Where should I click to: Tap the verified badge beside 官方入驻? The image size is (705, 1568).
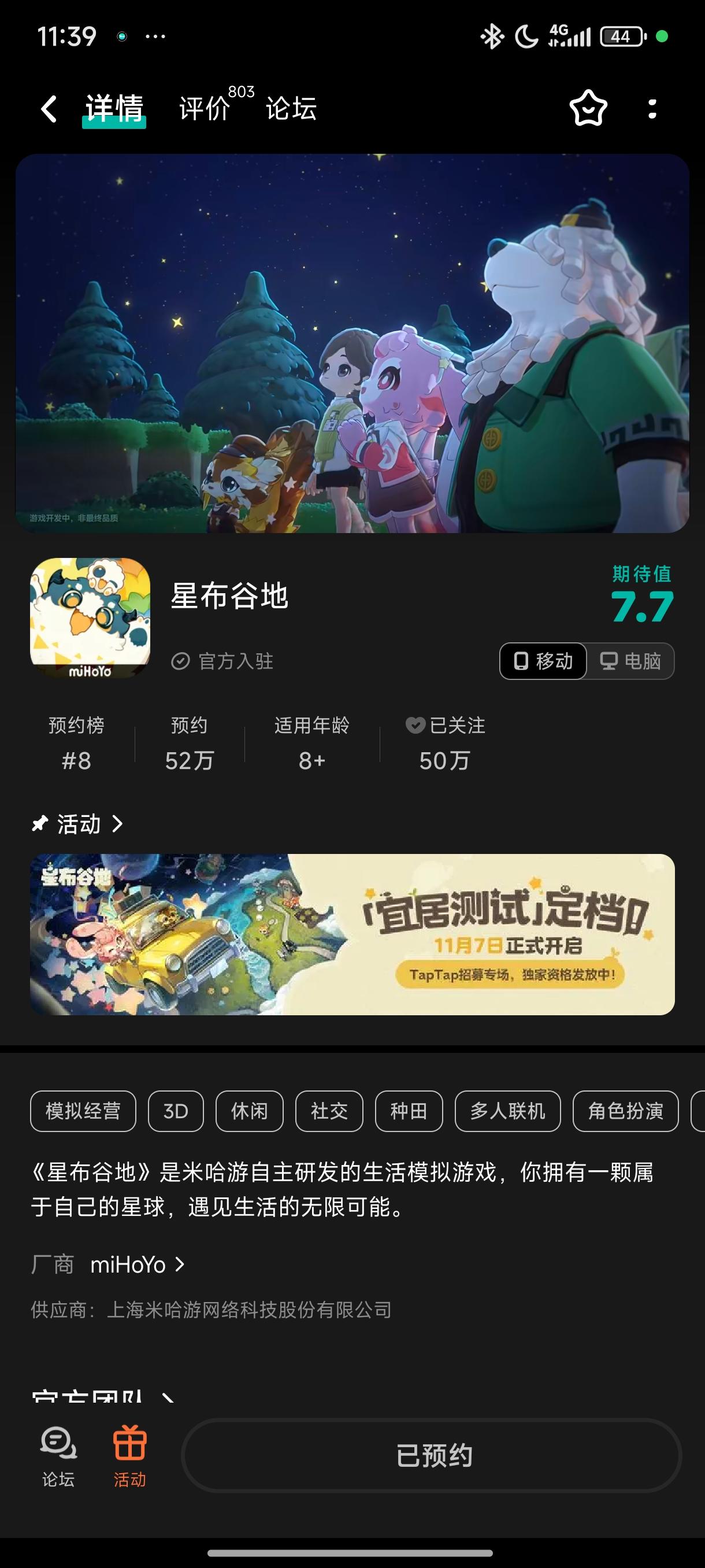click(x=180, y=661)
